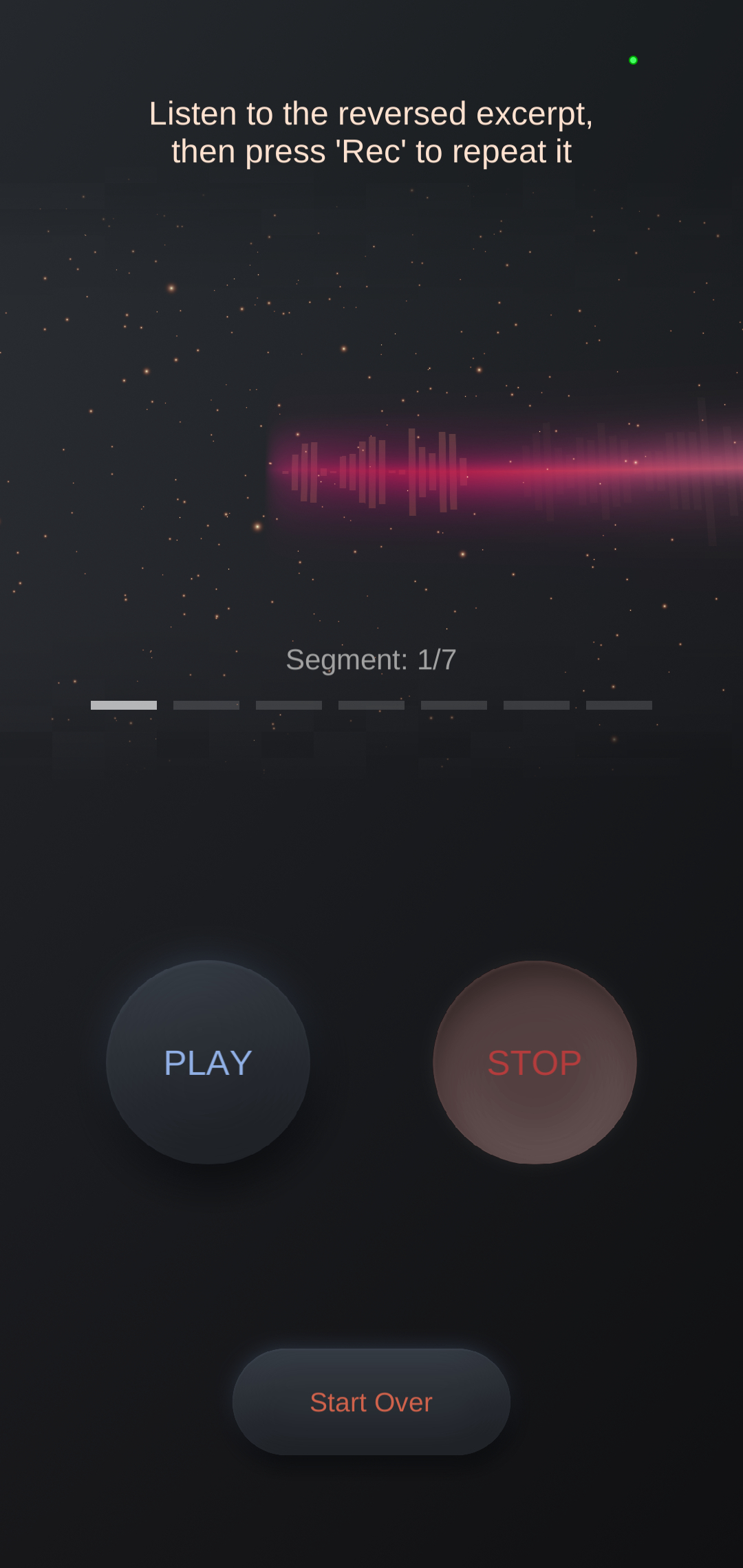Restart with the Start Over button
This screenshot has width=743, height=1568.
click(x=371, y=1402)
